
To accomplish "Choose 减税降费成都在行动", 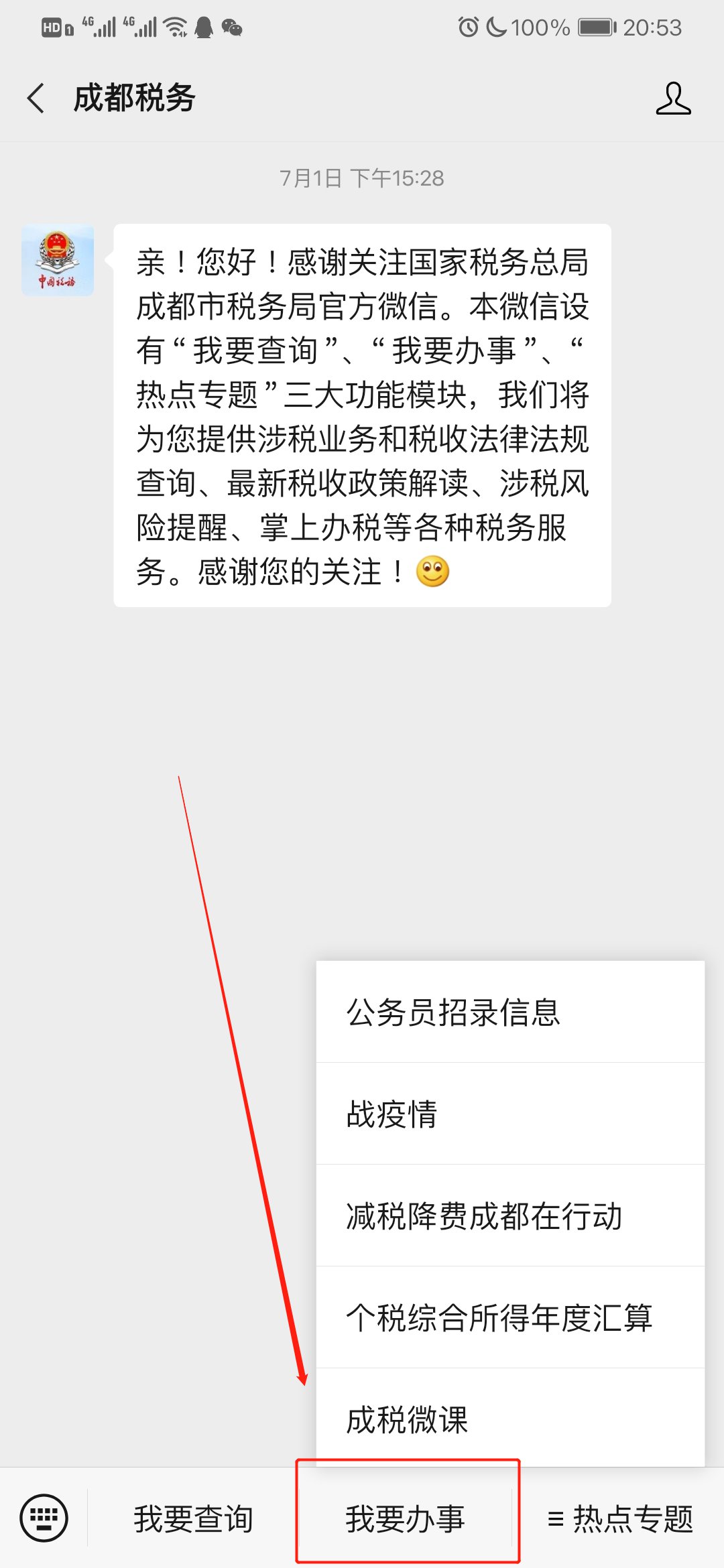I will (x=509, y=1216).
